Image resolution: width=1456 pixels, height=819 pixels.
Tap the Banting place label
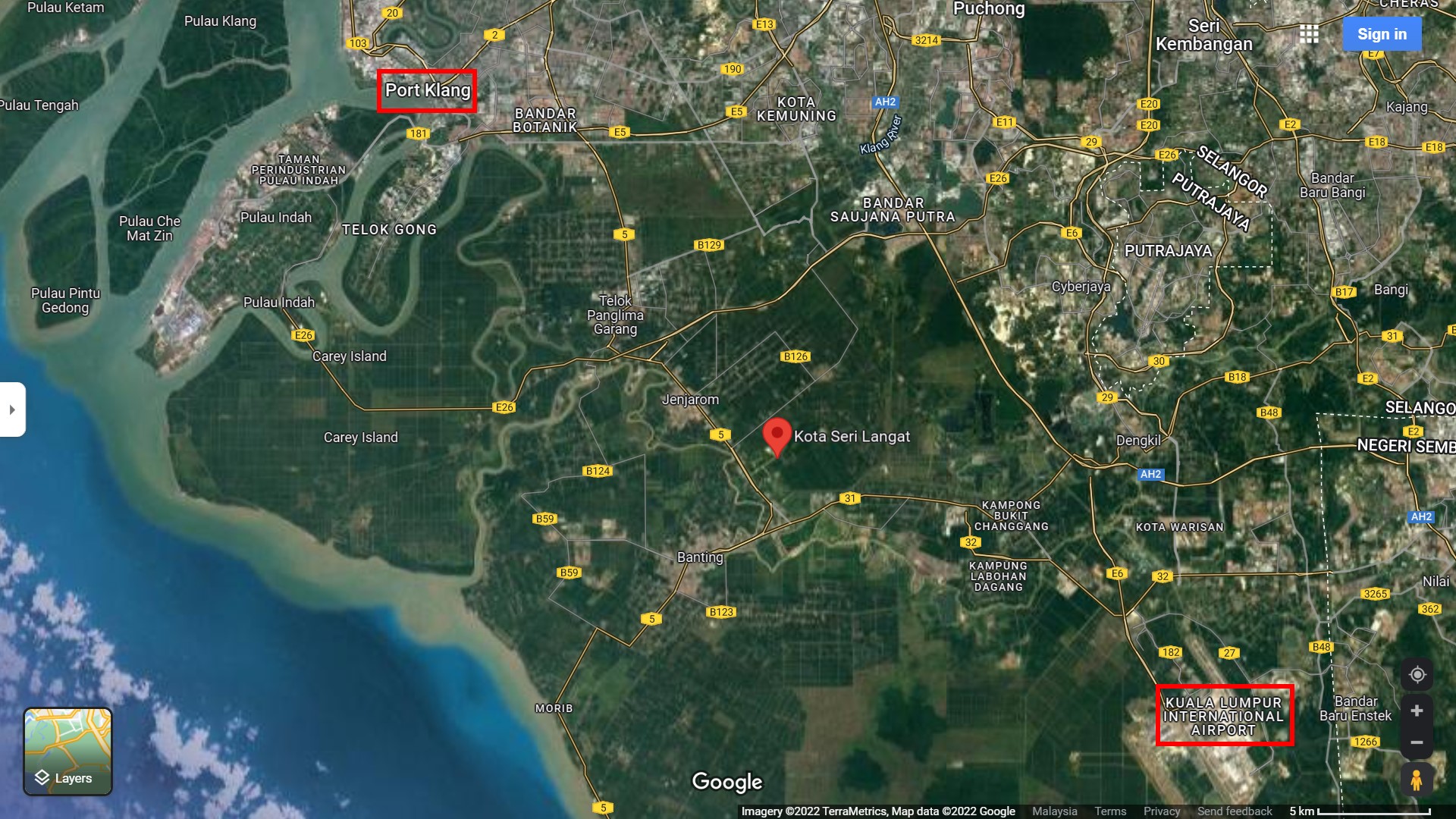click(699, 557)
